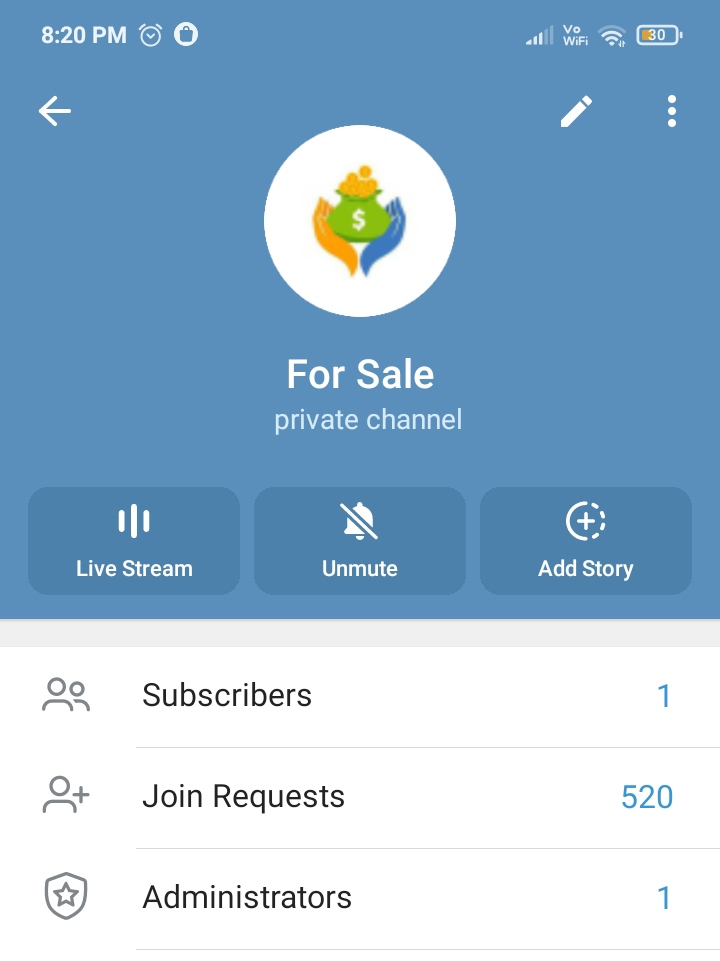This screenshot has height=961, width=720.
Task: Go back using the arrow icon
Action: [x=55, y=111]
